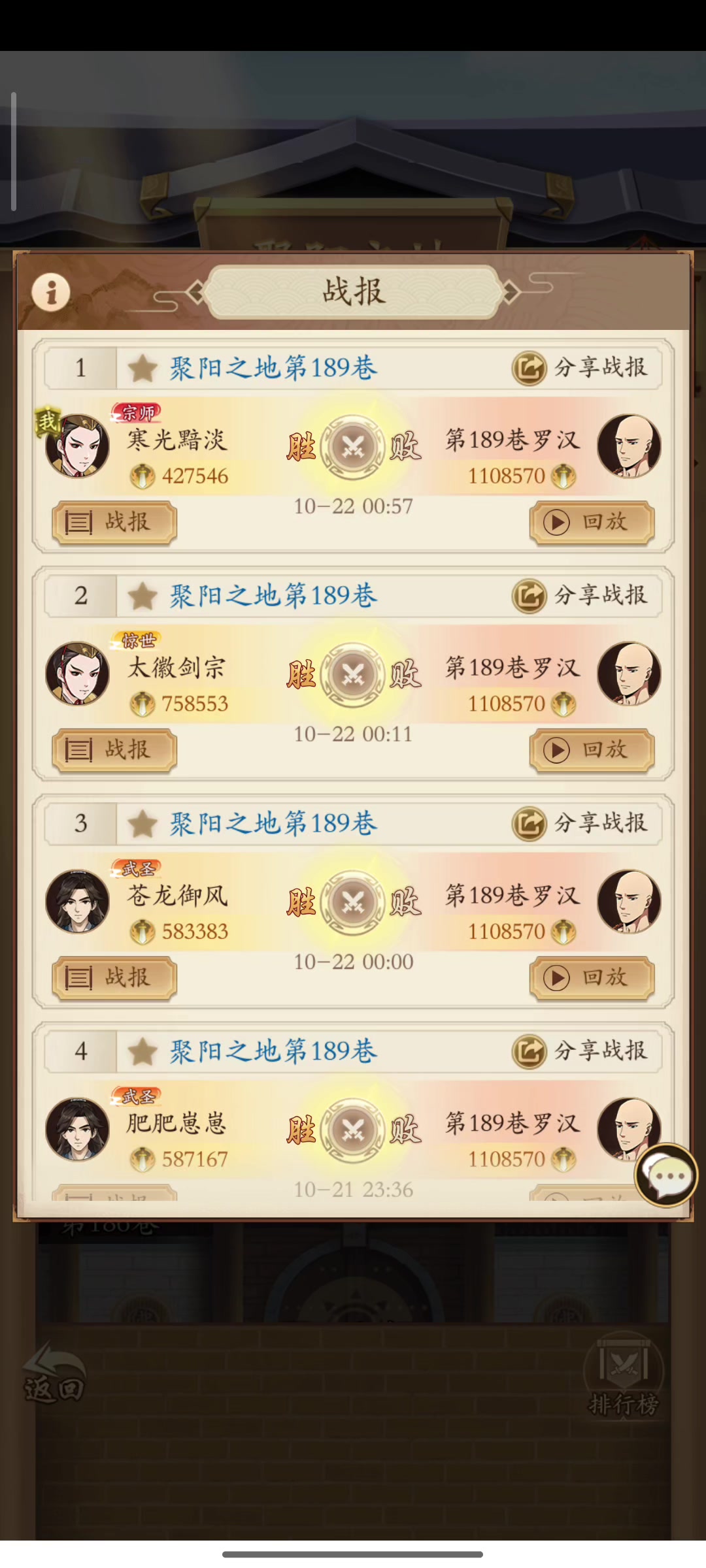Share battle report of entry 4
The width and height of the screenshot is (706, 1568).
click(x=580, y=1051)
